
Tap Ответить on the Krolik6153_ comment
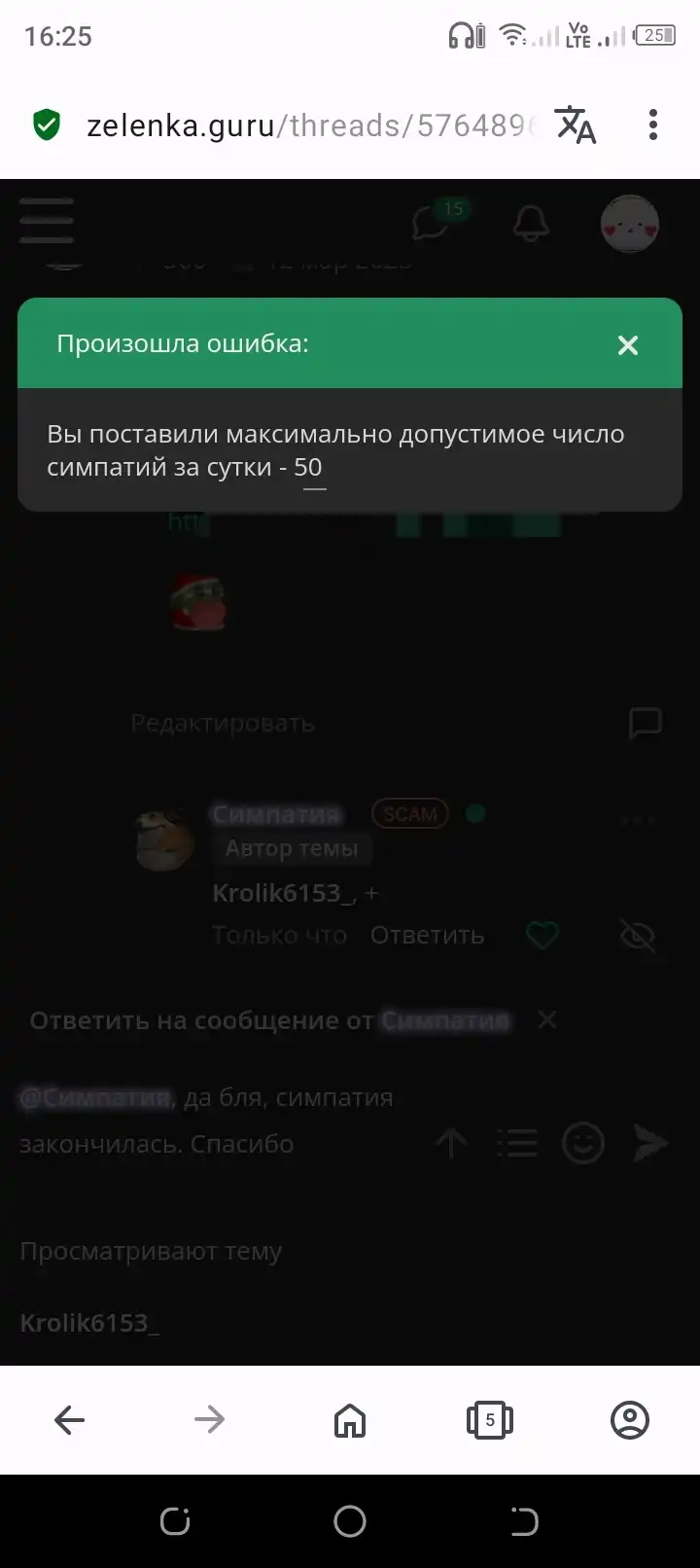pyautogui.click(x=427, y=936)
